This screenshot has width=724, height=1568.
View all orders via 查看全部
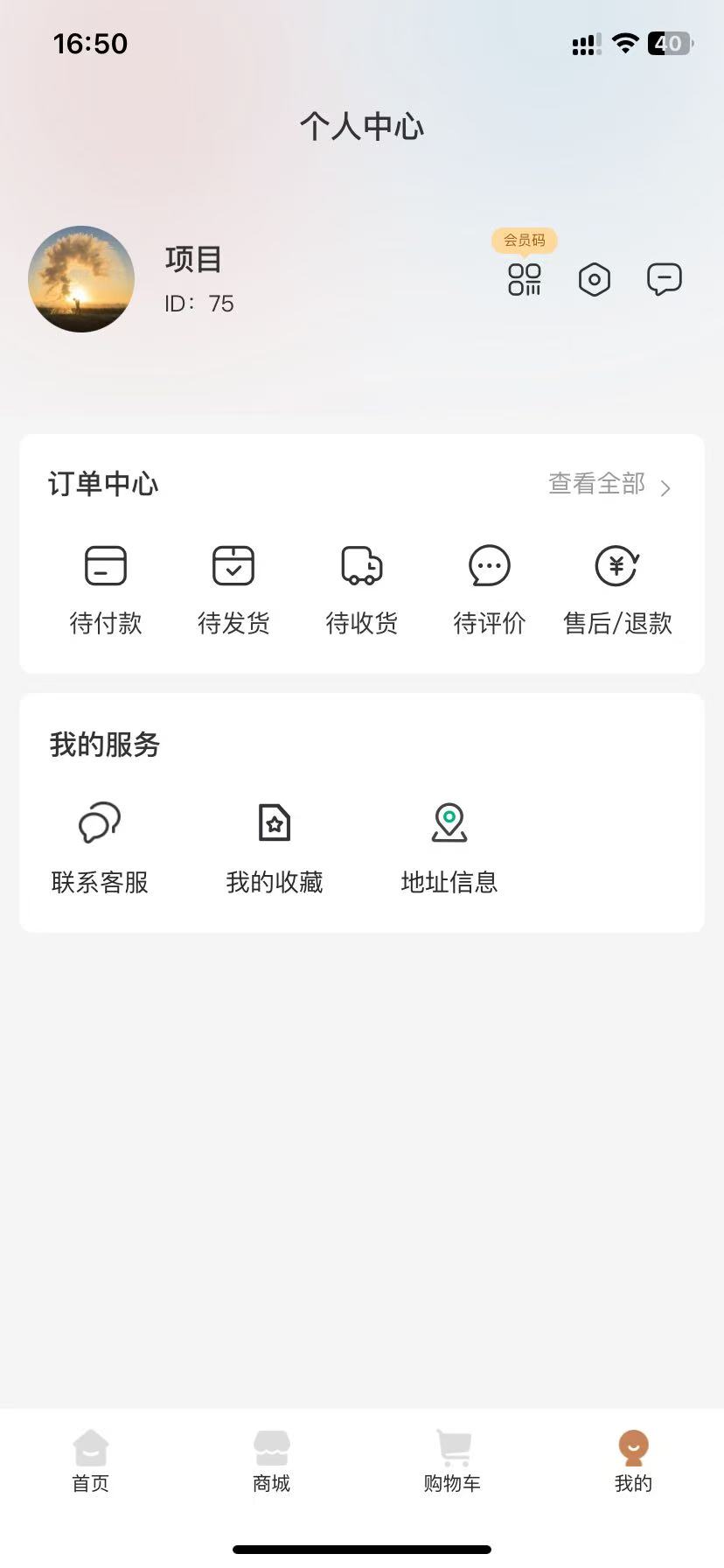(609, 484)
